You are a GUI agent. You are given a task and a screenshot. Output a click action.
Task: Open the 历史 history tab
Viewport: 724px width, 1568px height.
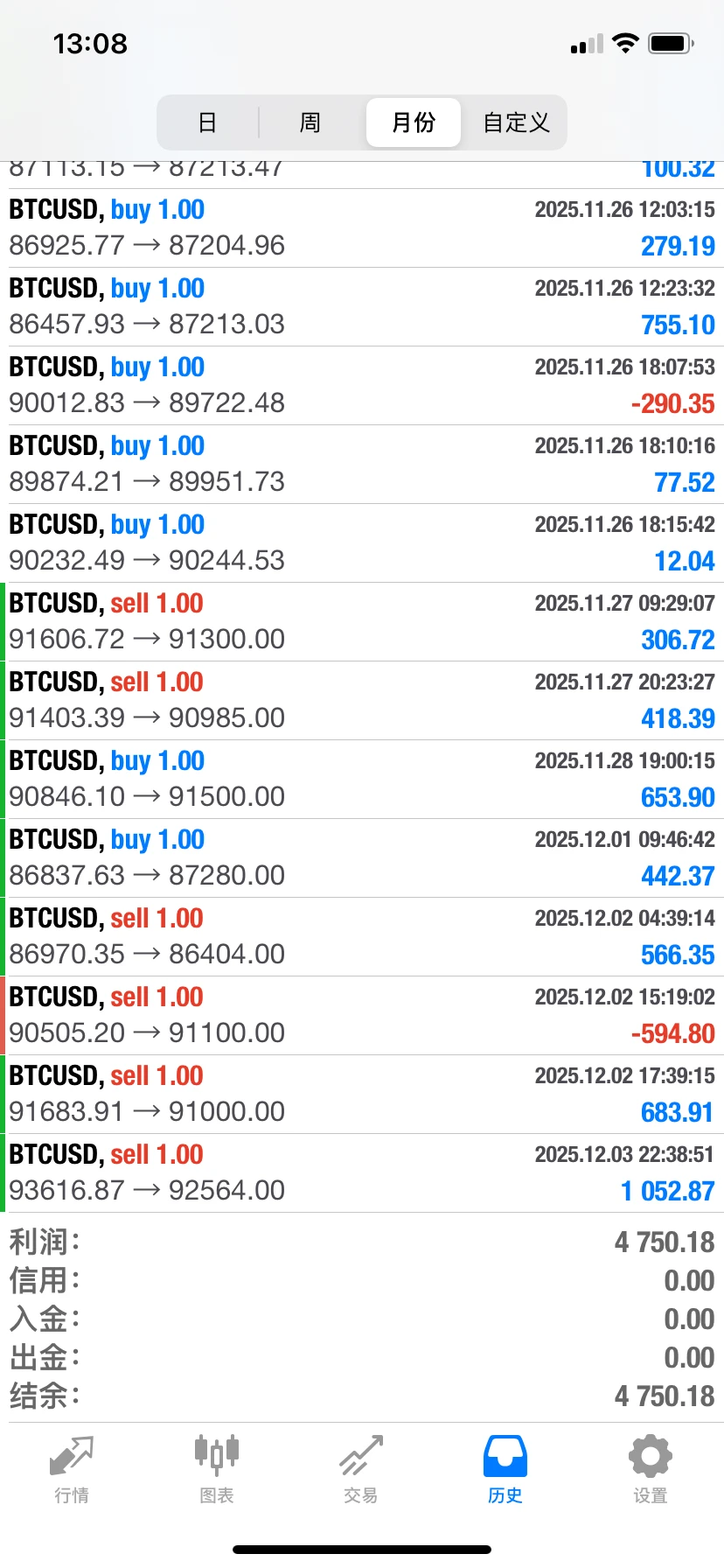(x=505, y=1470)
